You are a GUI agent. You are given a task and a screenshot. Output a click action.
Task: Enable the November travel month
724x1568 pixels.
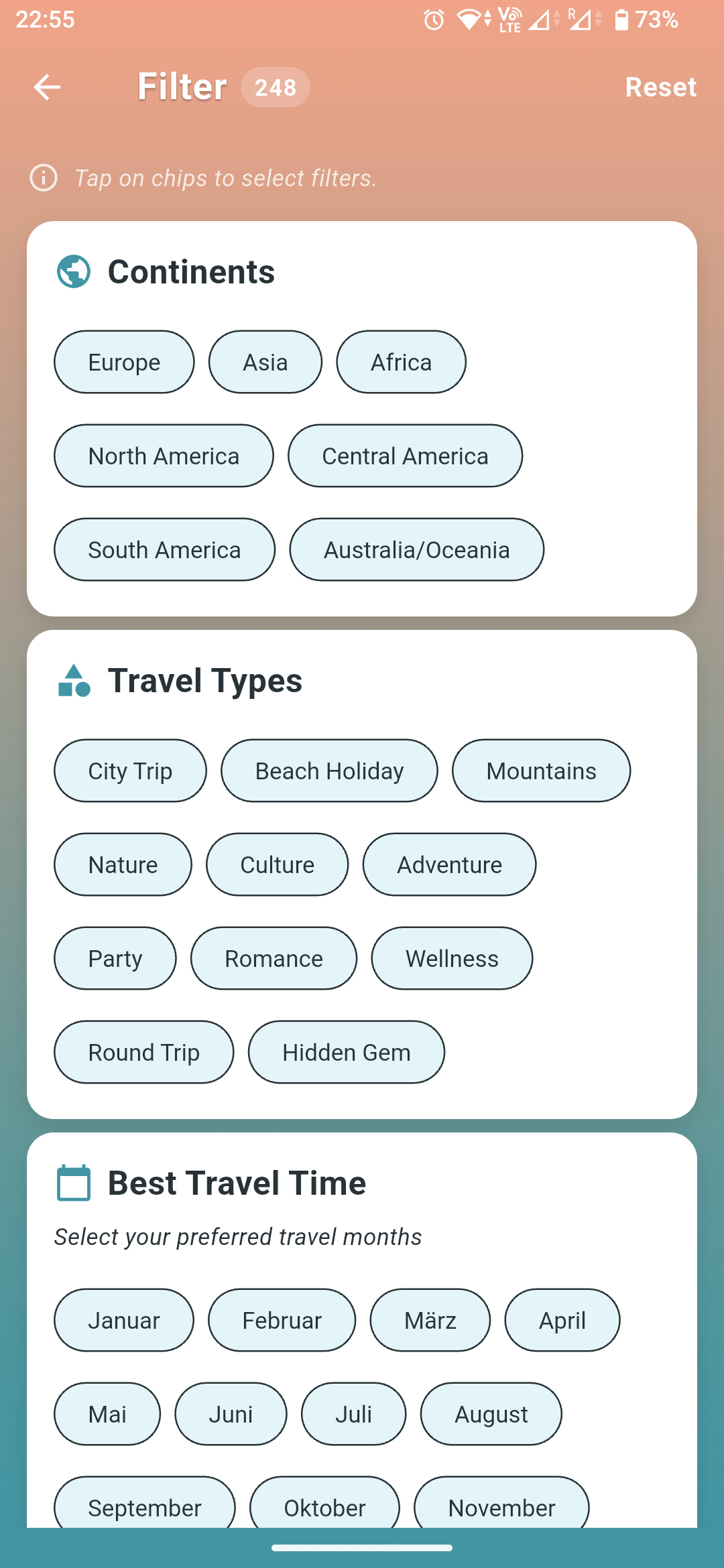501,1508
